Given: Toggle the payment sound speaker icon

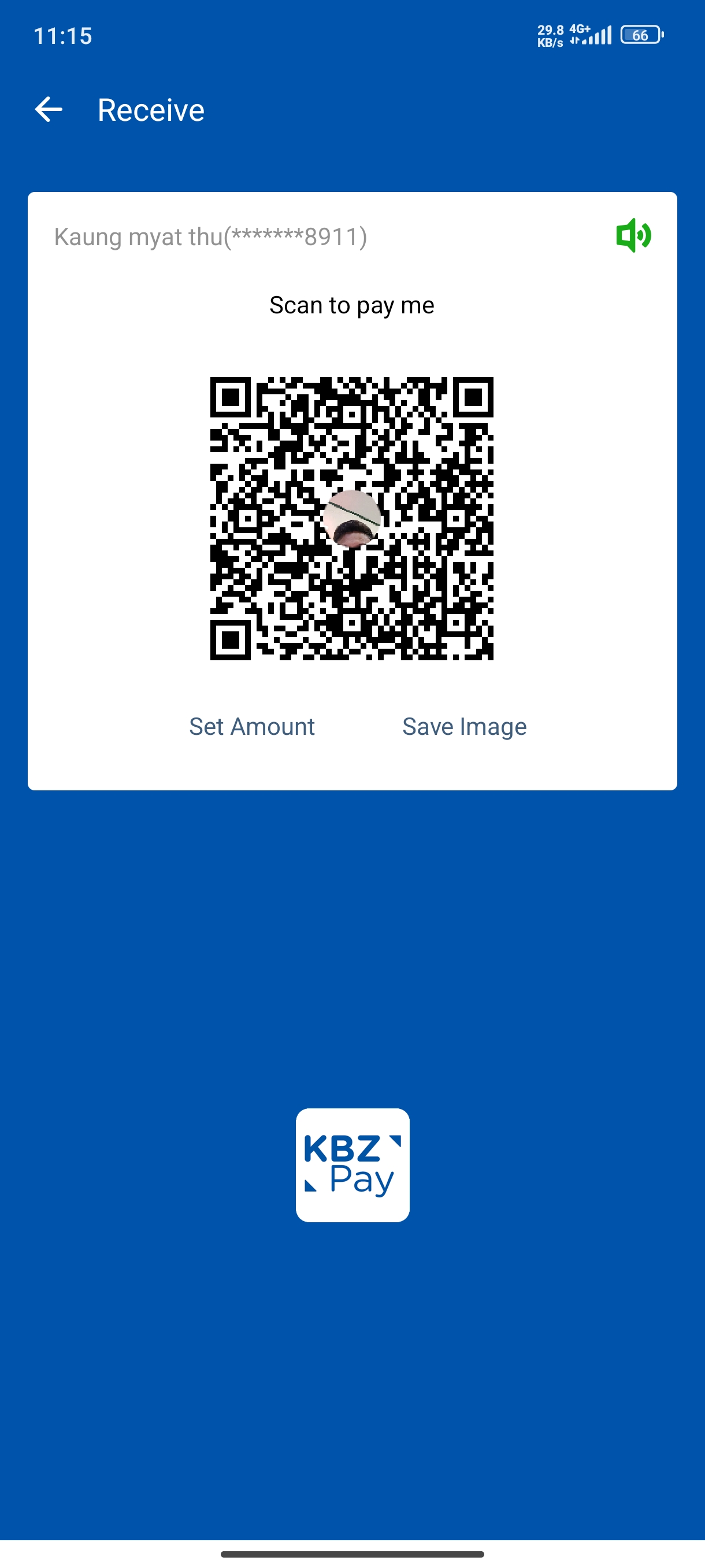Looking at the screenshot, I should click(x=633, y=235).
